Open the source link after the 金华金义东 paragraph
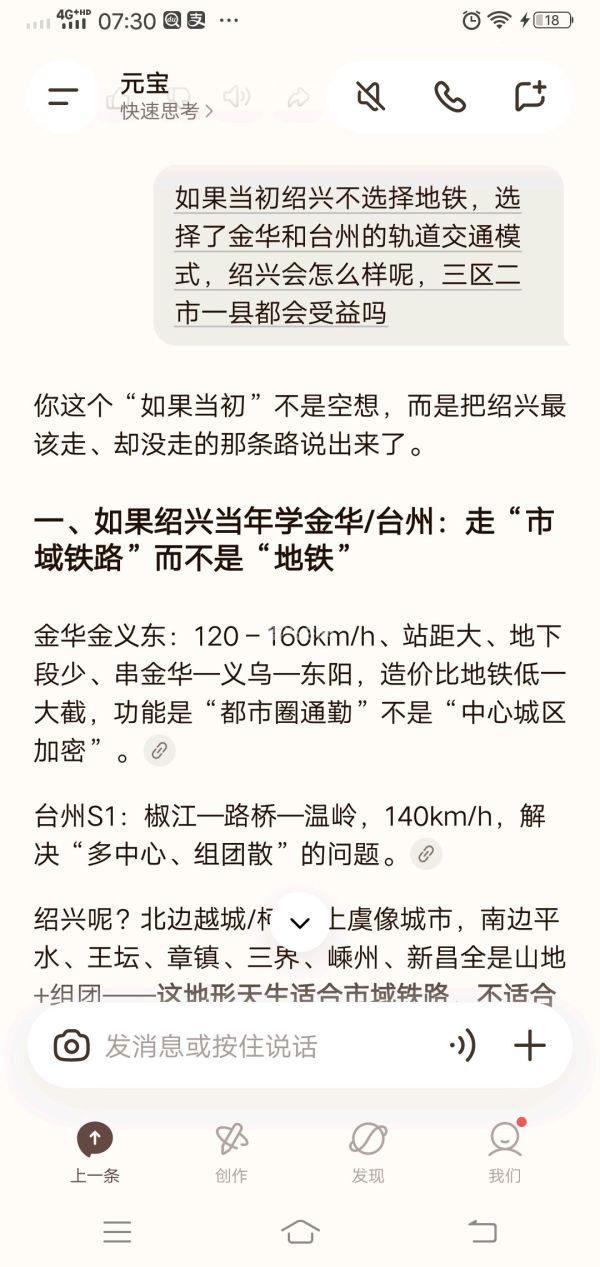 point(159,750)
